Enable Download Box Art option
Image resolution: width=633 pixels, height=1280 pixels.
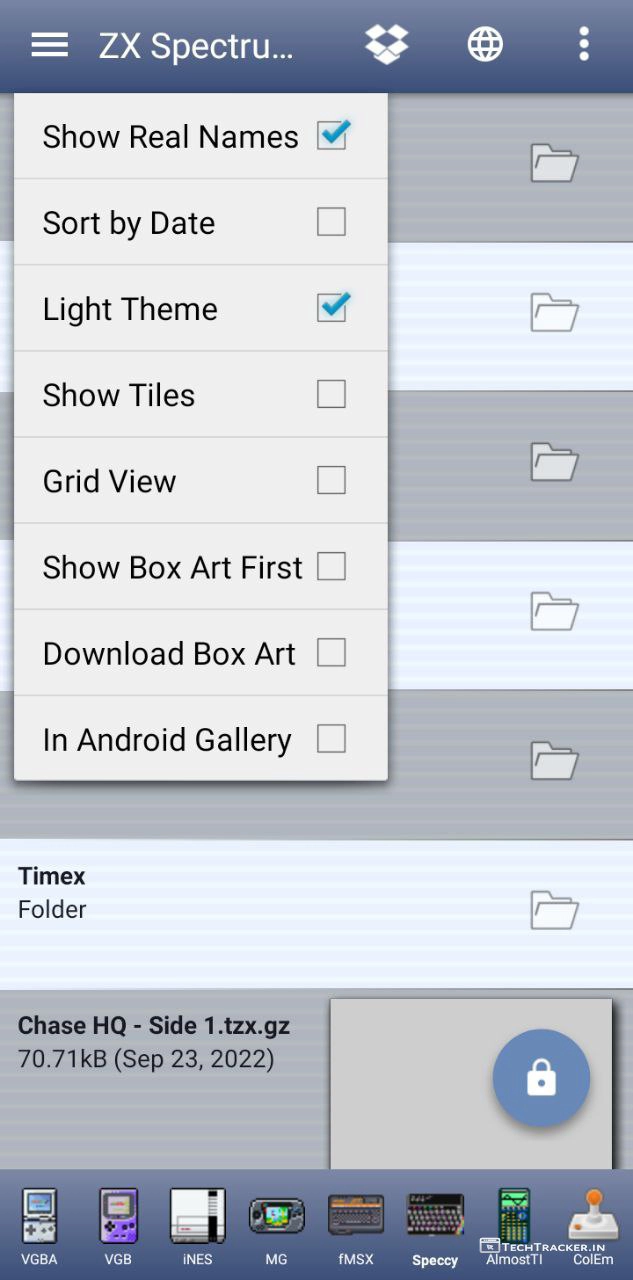click(x=331, y=652)
